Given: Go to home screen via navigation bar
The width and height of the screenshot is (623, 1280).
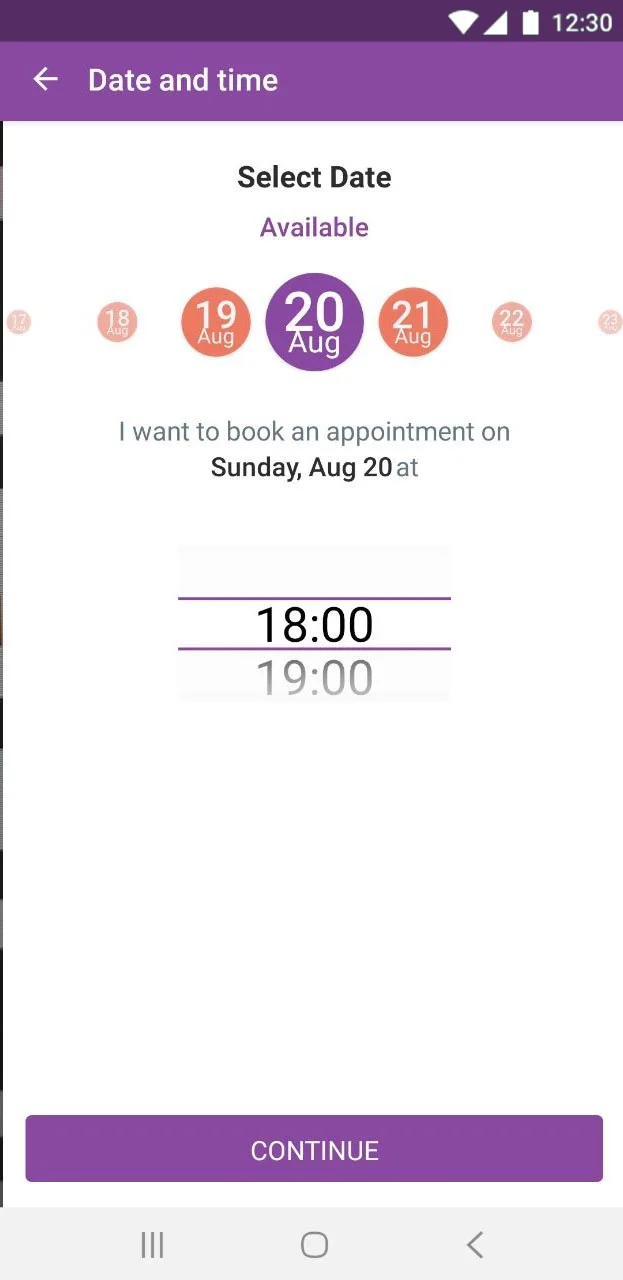Looking at the screenshot, I should (x=314, y=1245).
